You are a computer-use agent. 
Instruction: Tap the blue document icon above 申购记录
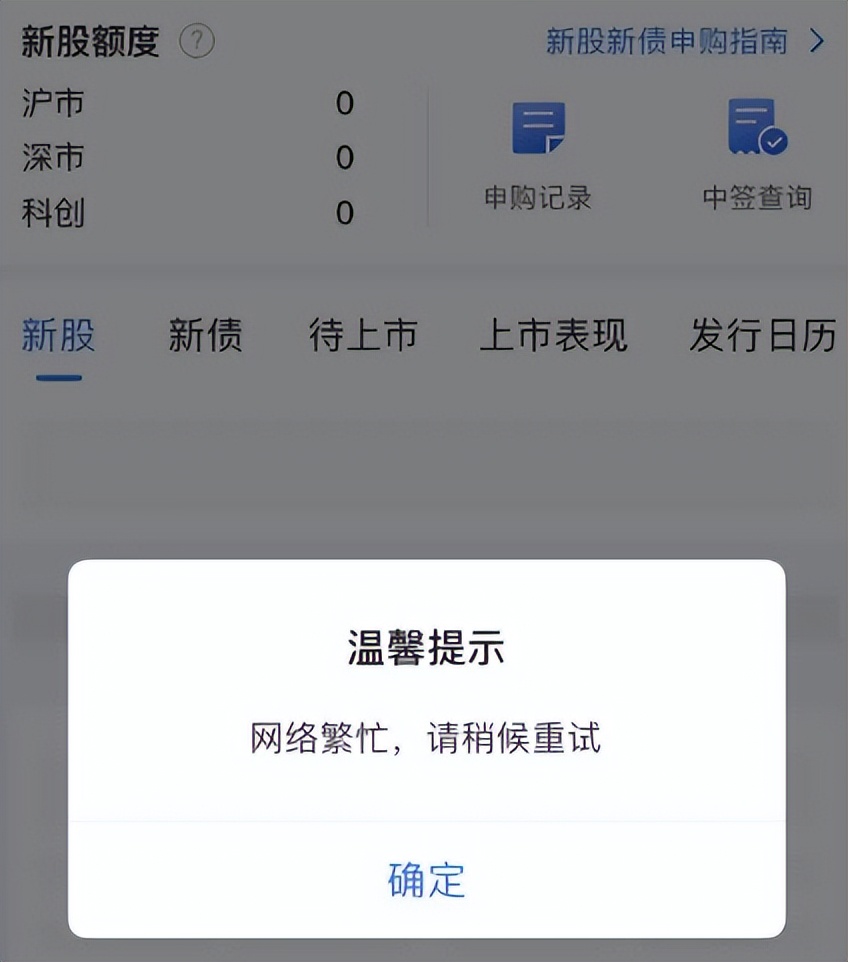point(540,128)
